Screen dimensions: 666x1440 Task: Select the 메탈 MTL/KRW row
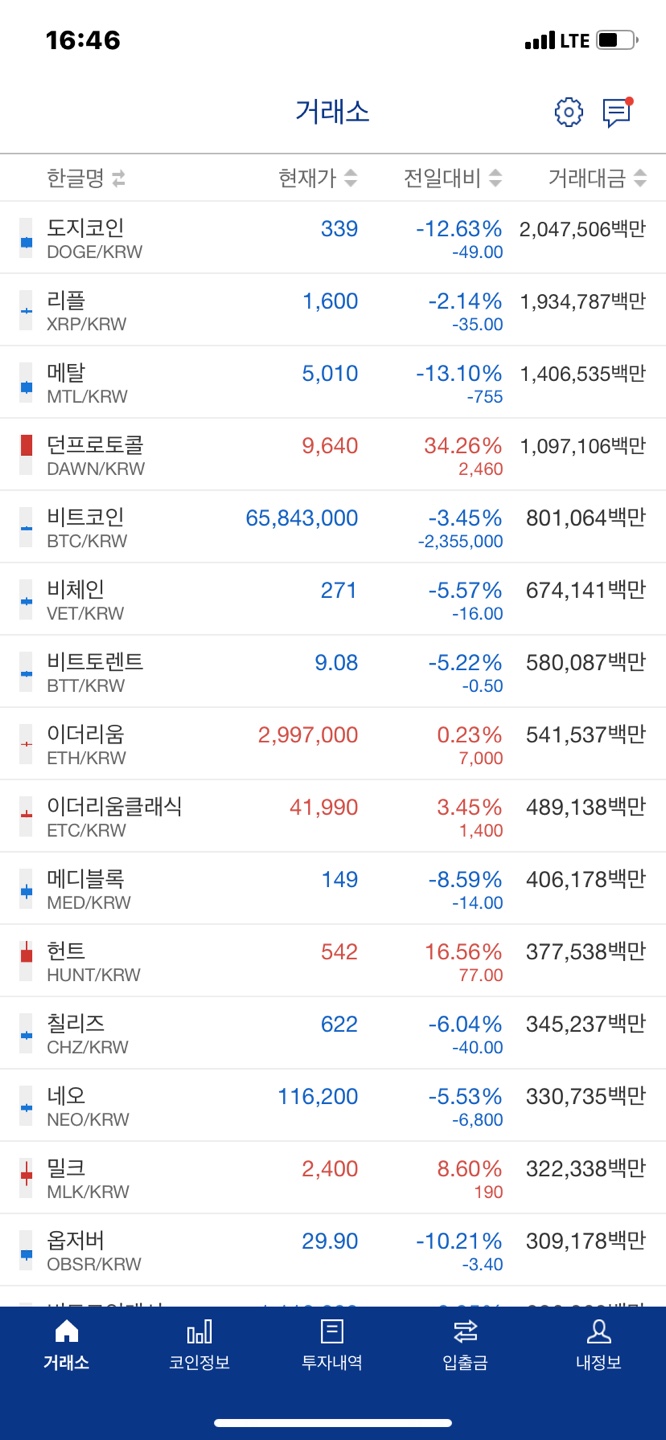pos(333,383)
